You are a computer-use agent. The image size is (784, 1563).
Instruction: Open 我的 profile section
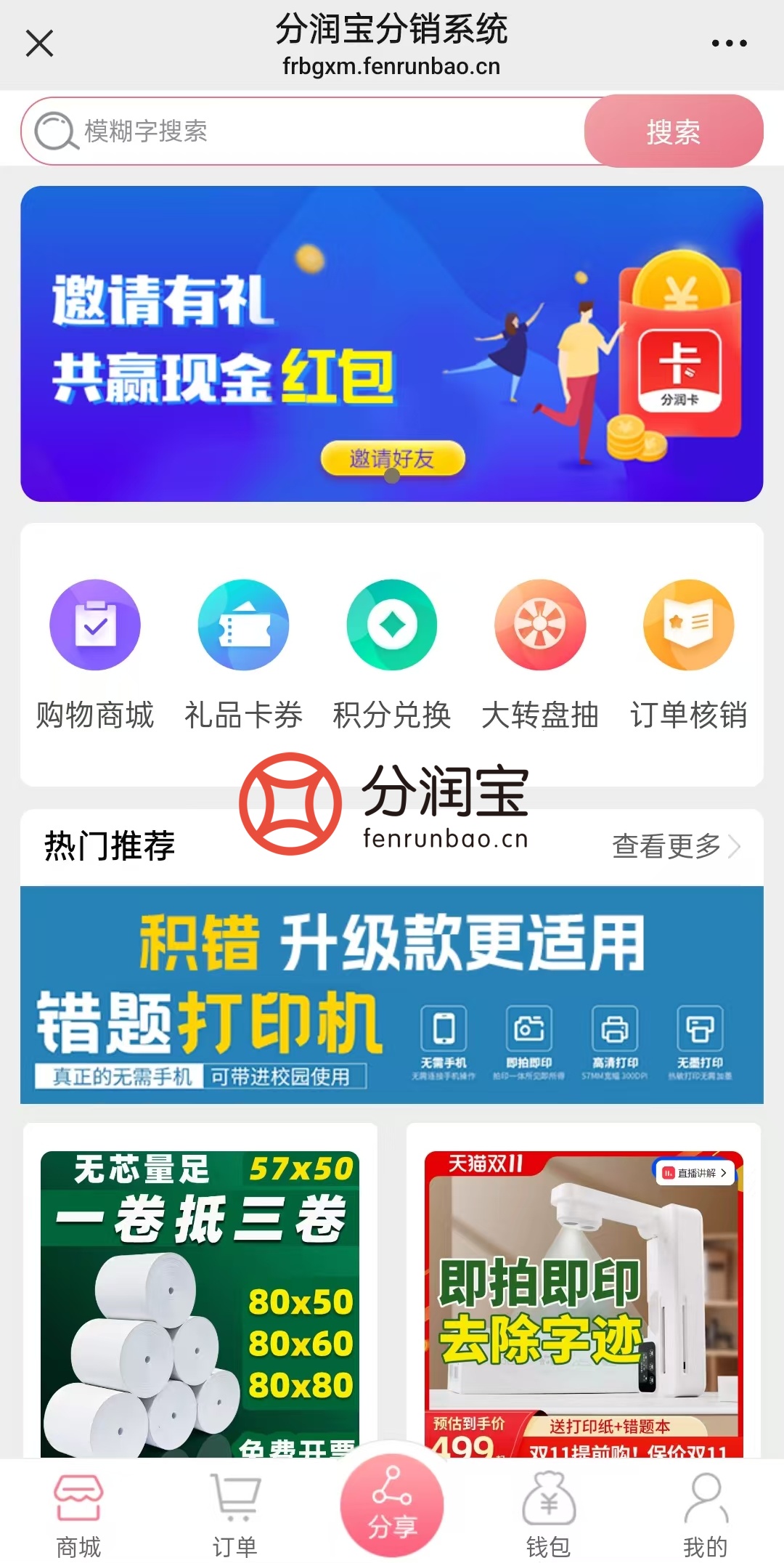pyautogui.click(x=705, y=1507)
